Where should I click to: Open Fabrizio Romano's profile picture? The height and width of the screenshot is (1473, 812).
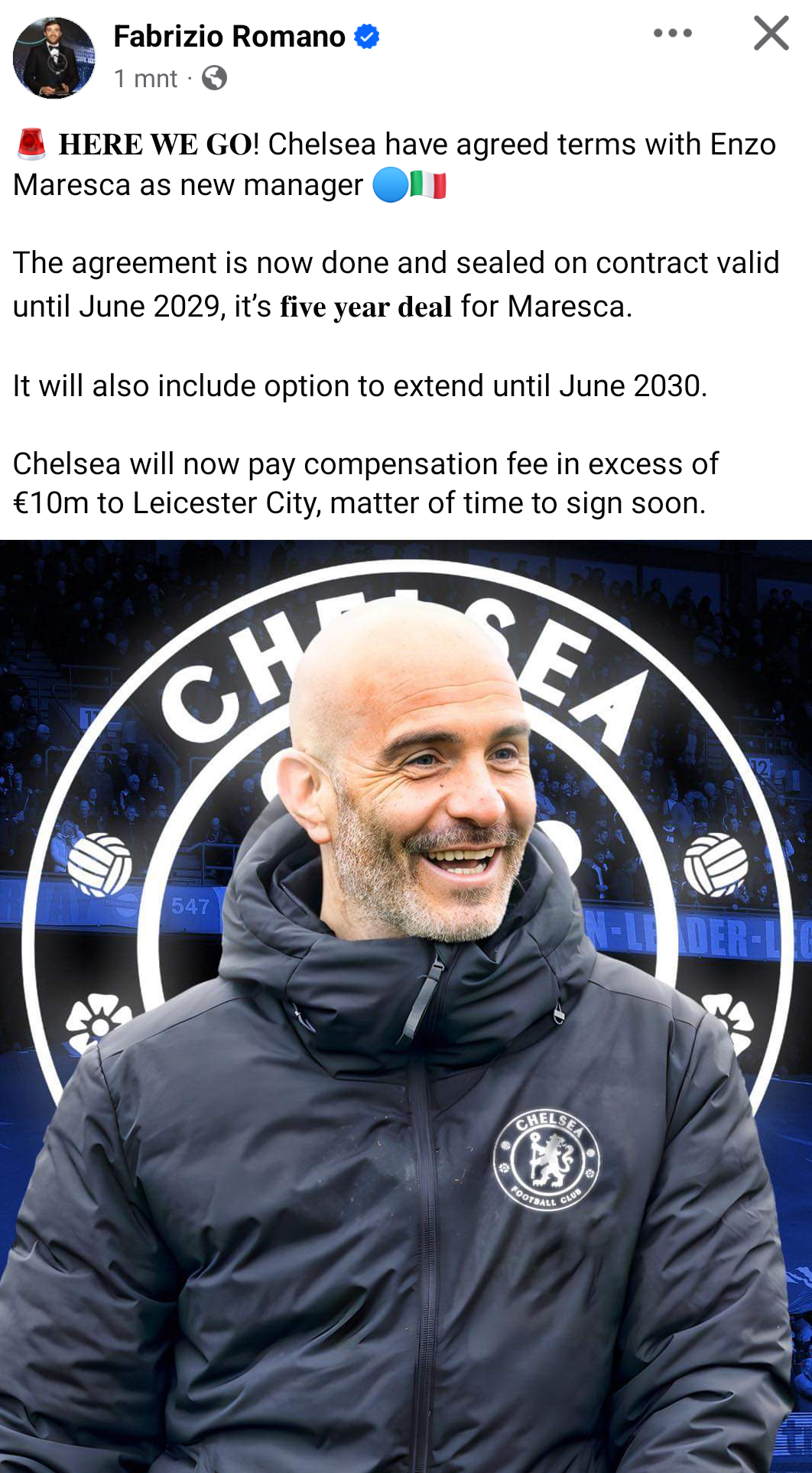[54, 58]
